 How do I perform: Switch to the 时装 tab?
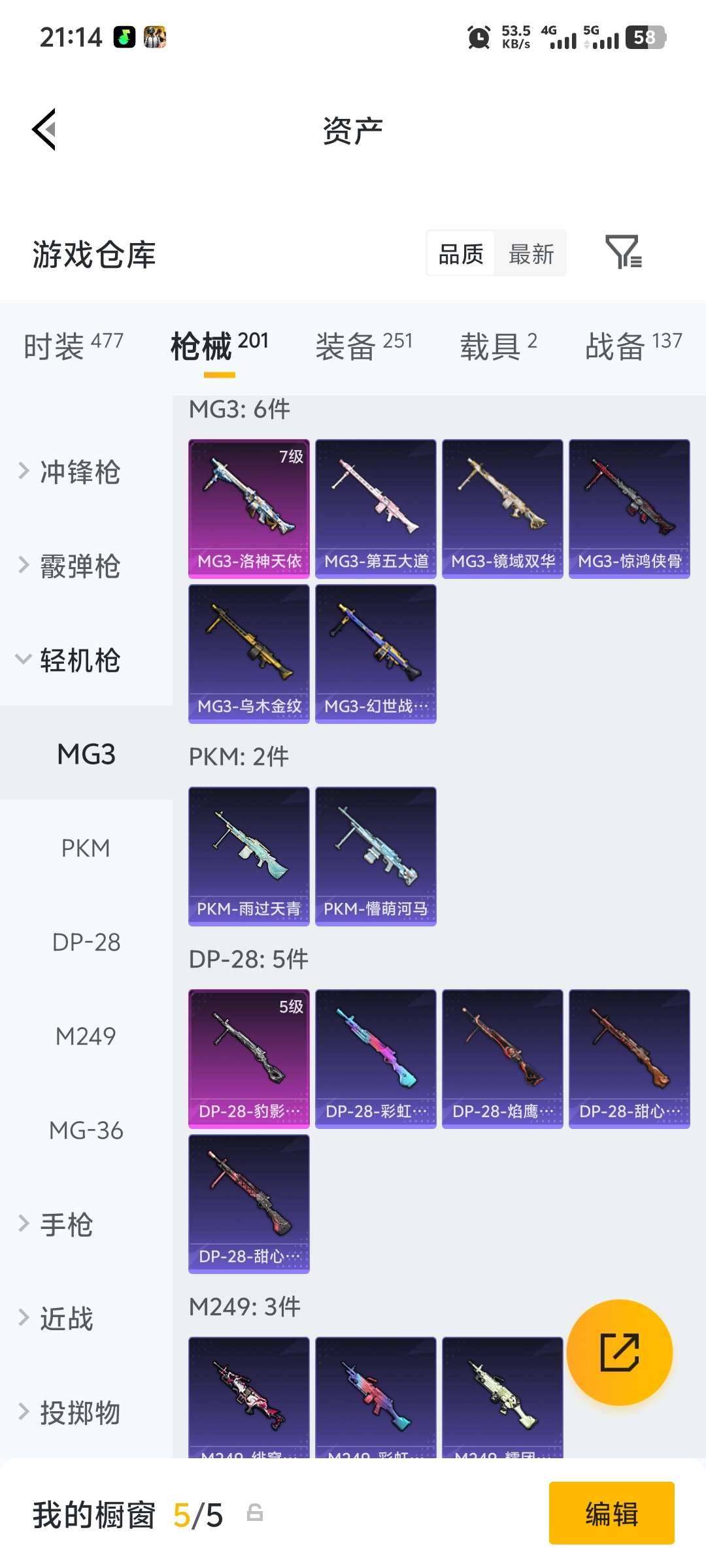pyautogui.click(x=73, y=345)
